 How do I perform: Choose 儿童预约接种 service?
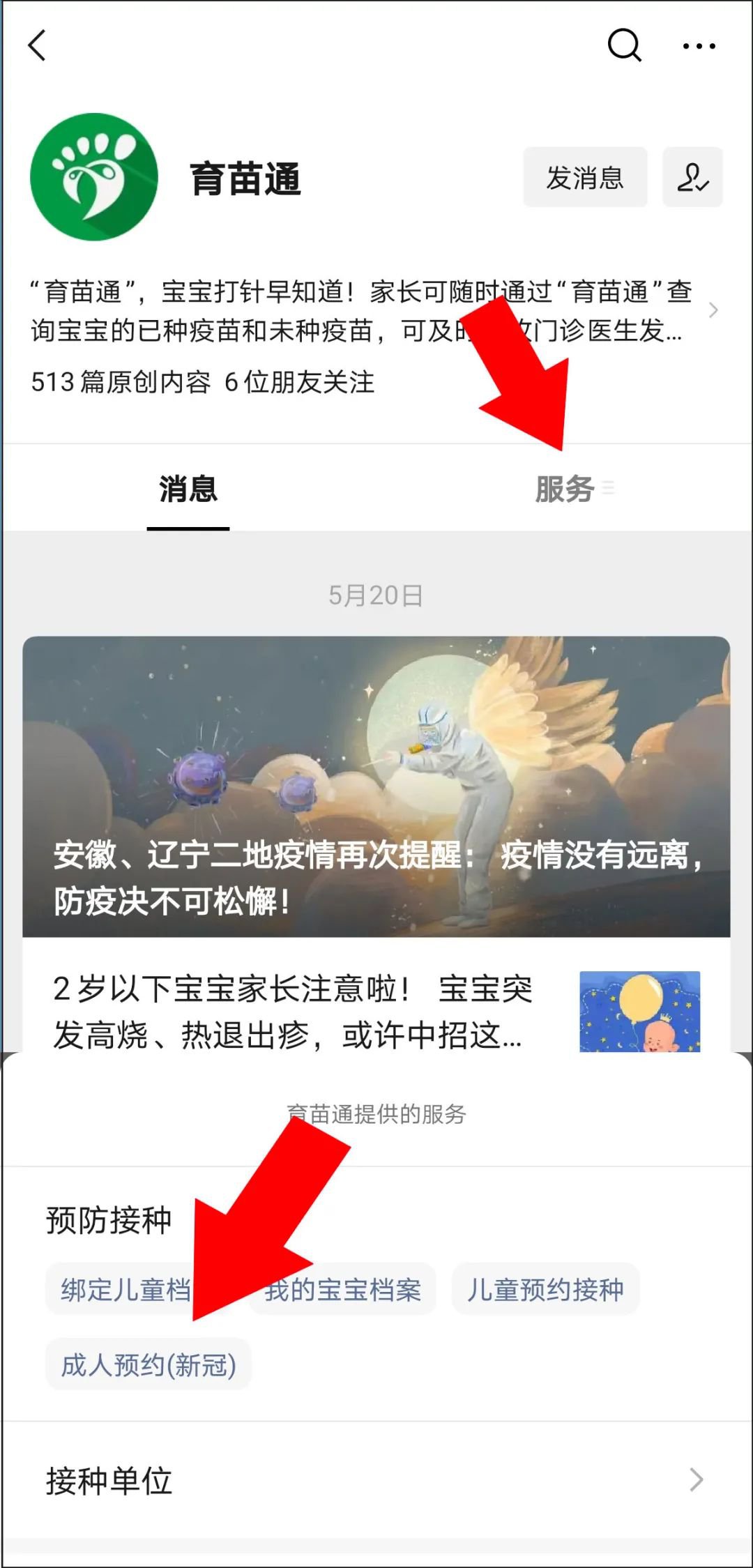(545, 1290)
